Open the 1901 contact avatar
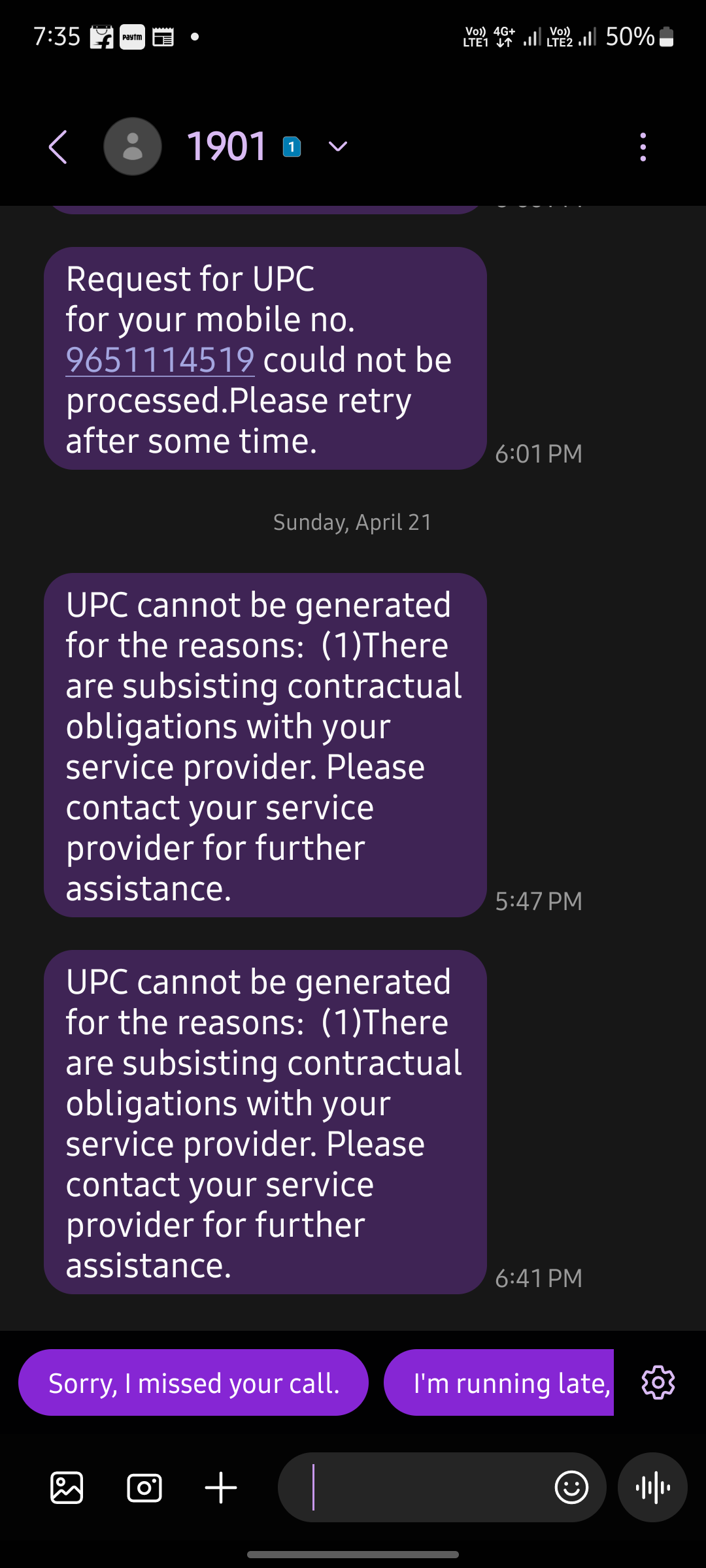 [133, 146]
